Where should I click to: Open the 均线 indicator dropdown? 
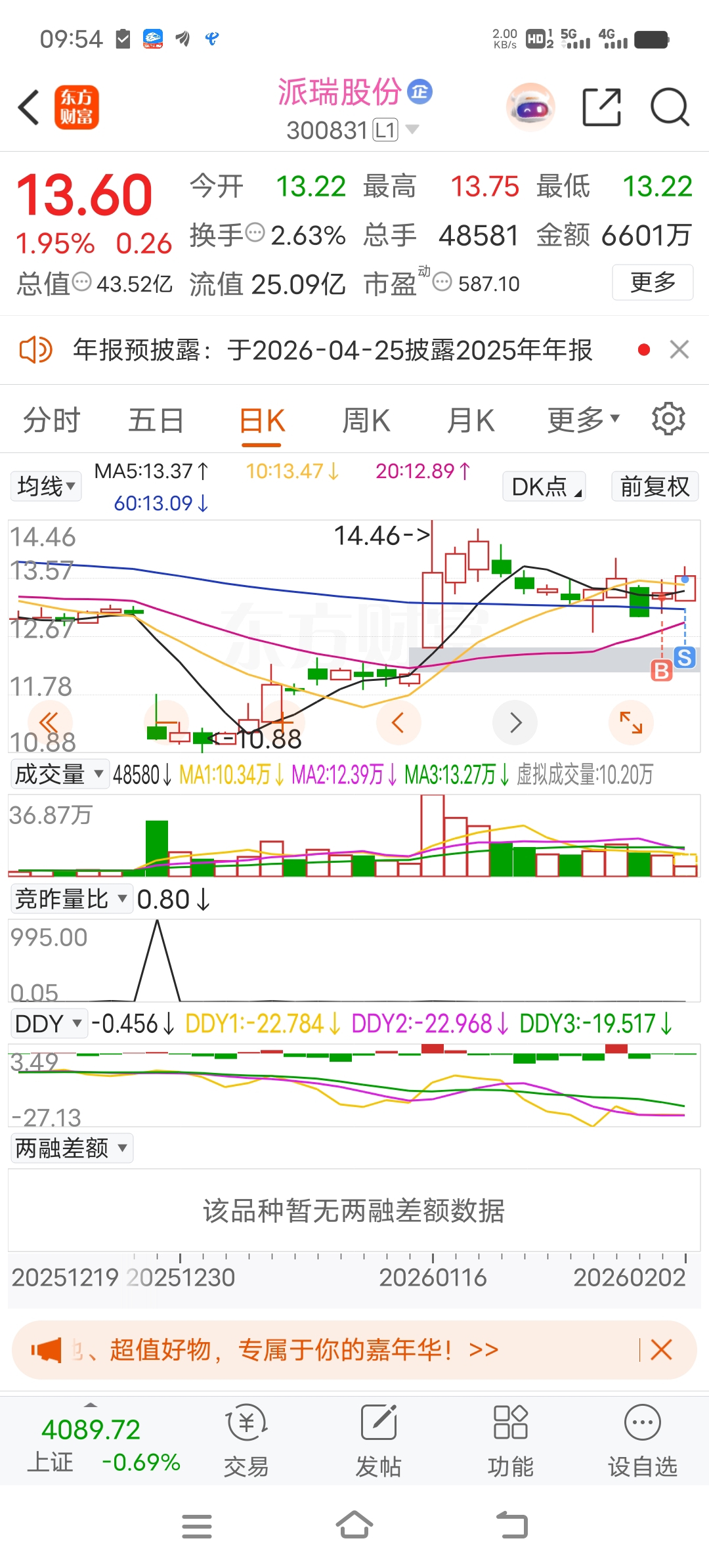(46, 487)
